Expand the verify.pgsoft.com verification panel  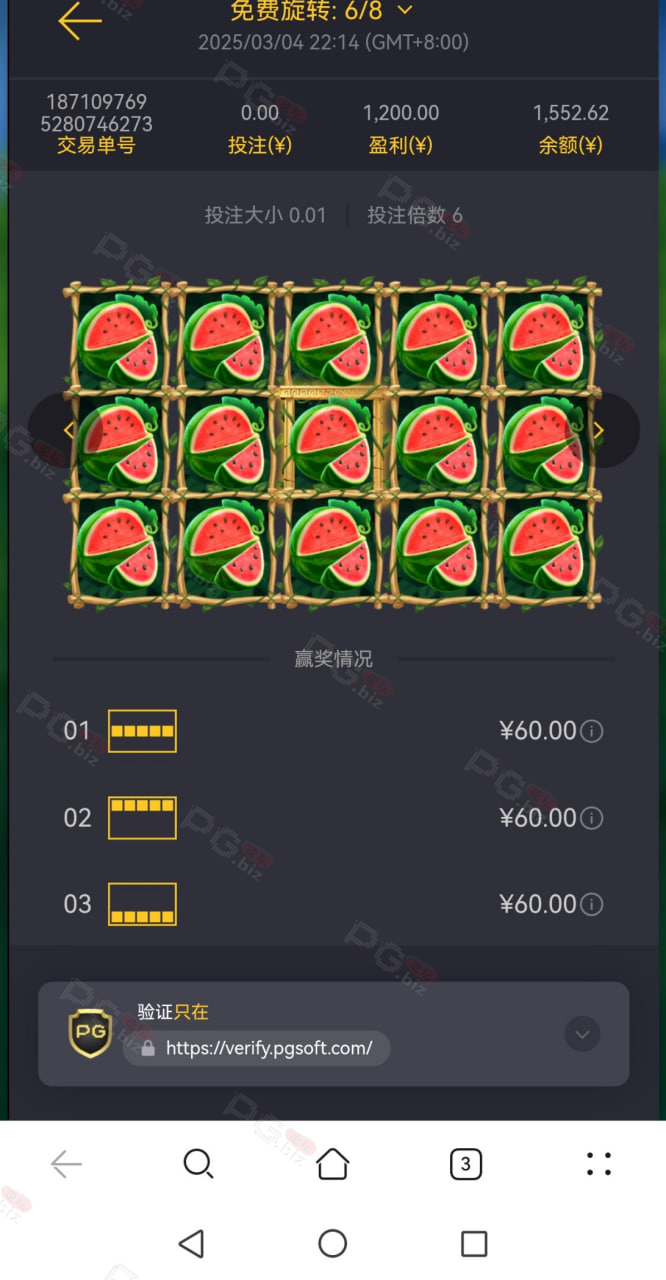click(x=583, y=1033)
